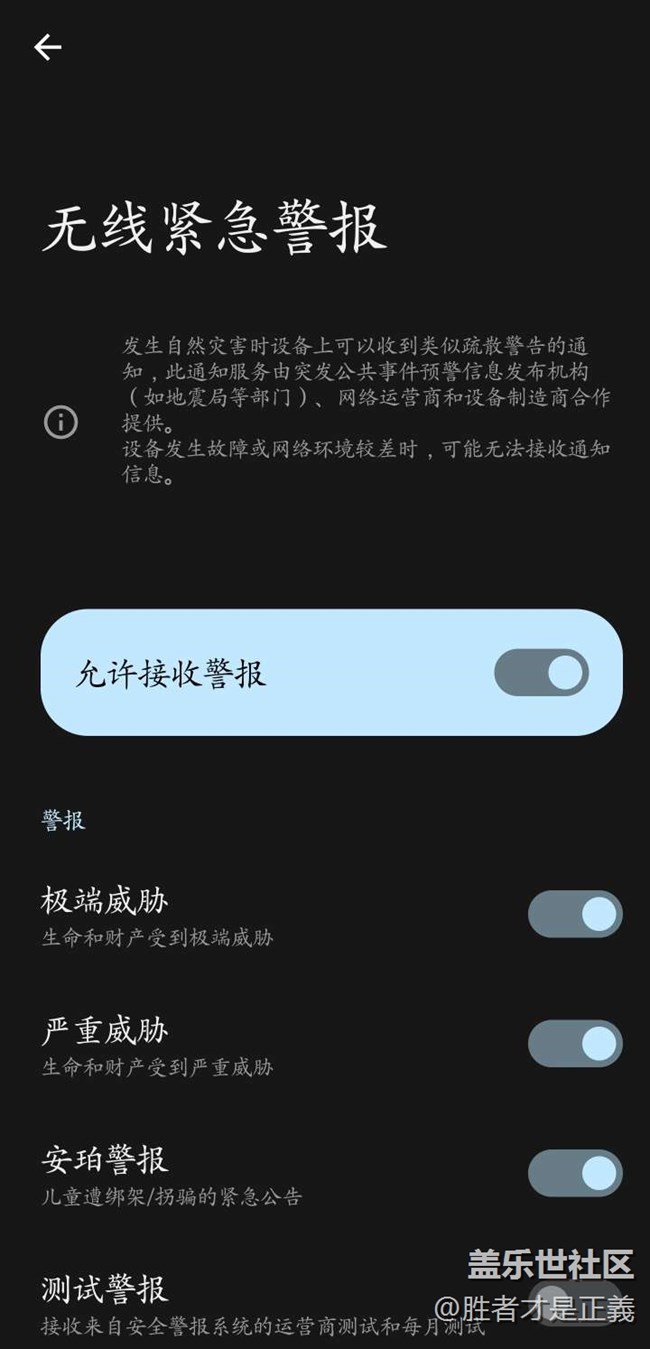Go back using the arrow icon
Screen dimensions: 650x1349
coord(47,47)
